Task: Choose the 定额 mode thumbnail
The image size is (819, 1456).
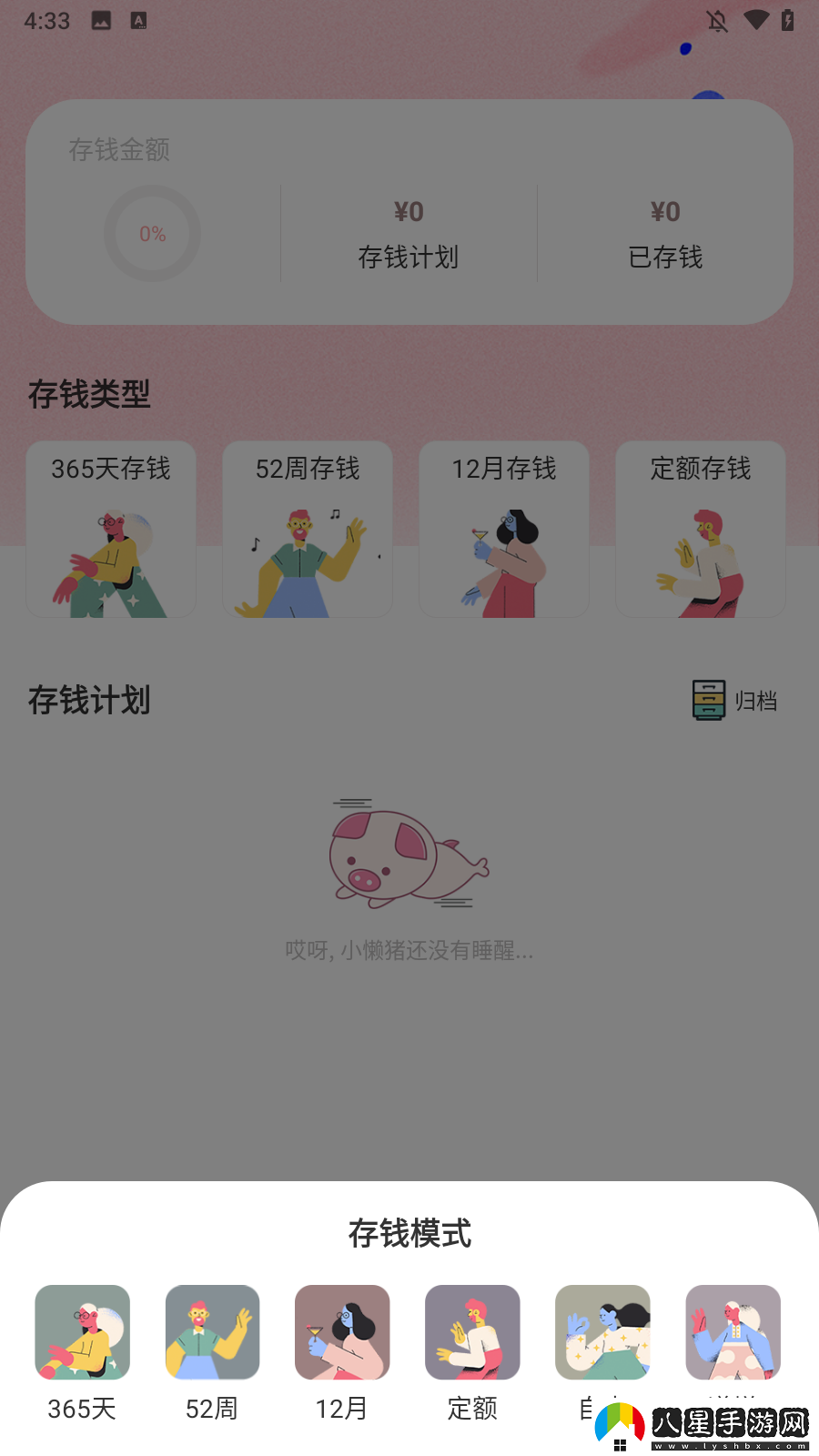Action: [472, 1332]
